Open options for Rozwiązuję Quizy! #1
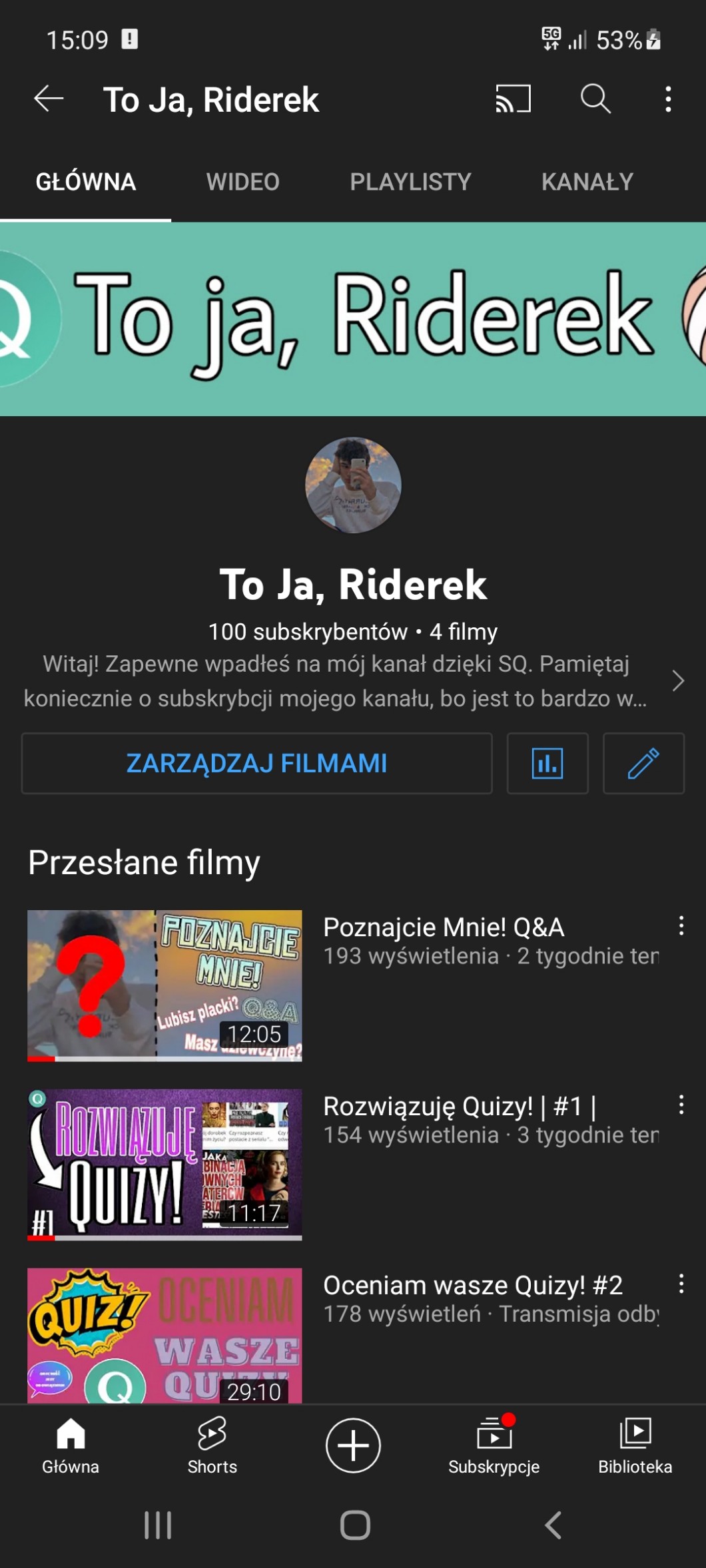The height and width of the screenshot is (1568, 706). (x=681, y=1105)
